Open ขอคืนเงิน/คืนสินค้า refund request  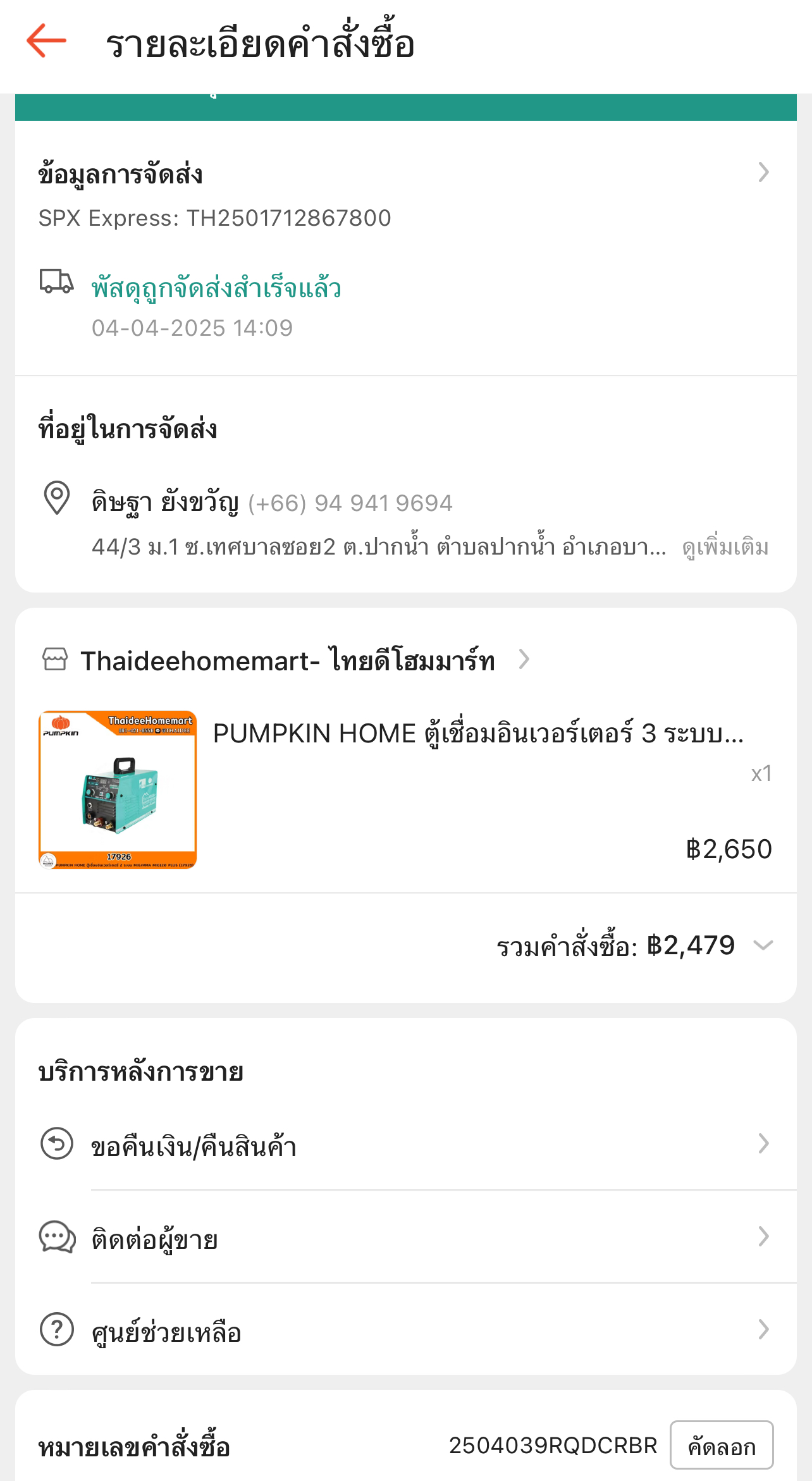point(405,1144)
